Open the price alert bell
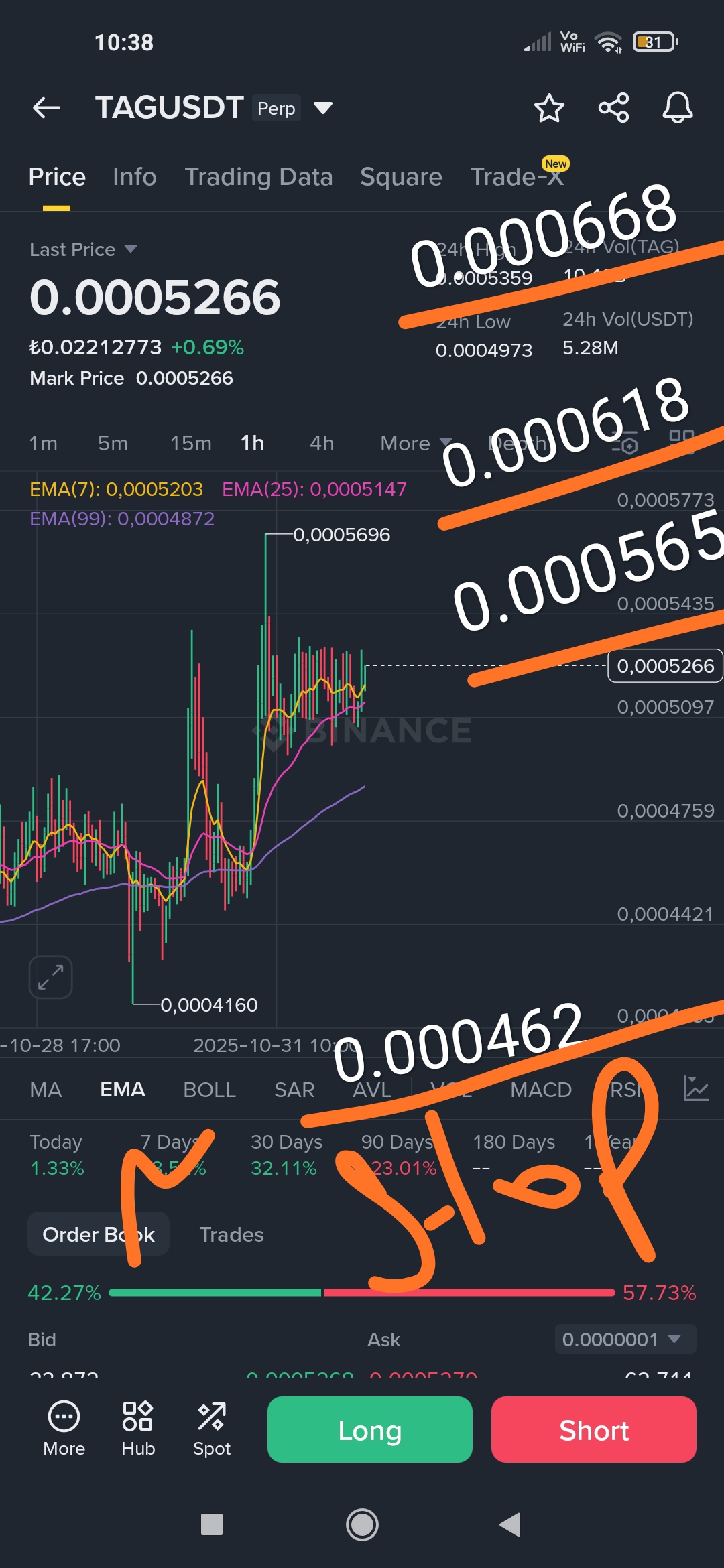 tap(677, 108)
